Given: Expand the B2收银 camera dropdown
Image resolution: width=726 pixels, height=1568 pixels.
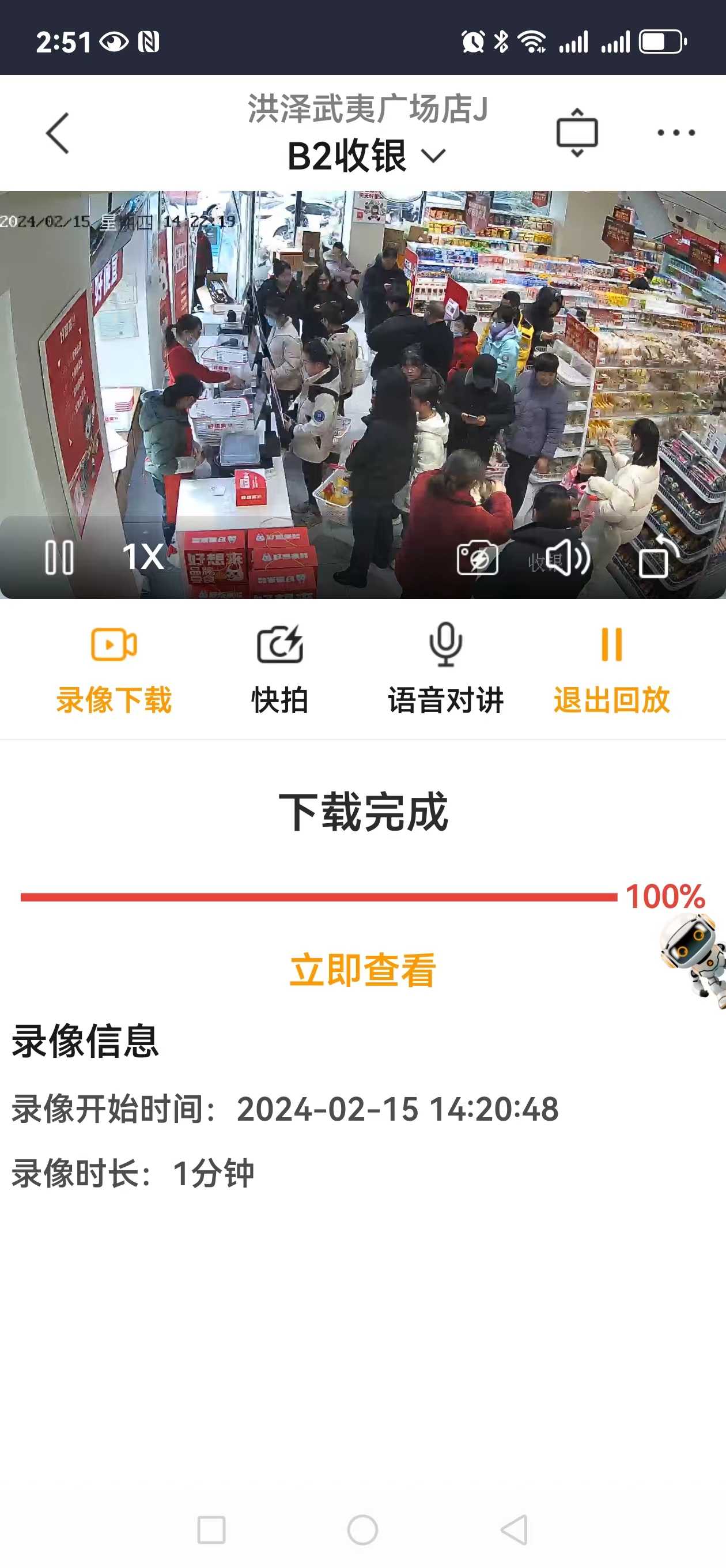Looking at the screenshot, I should click(366, 156).
